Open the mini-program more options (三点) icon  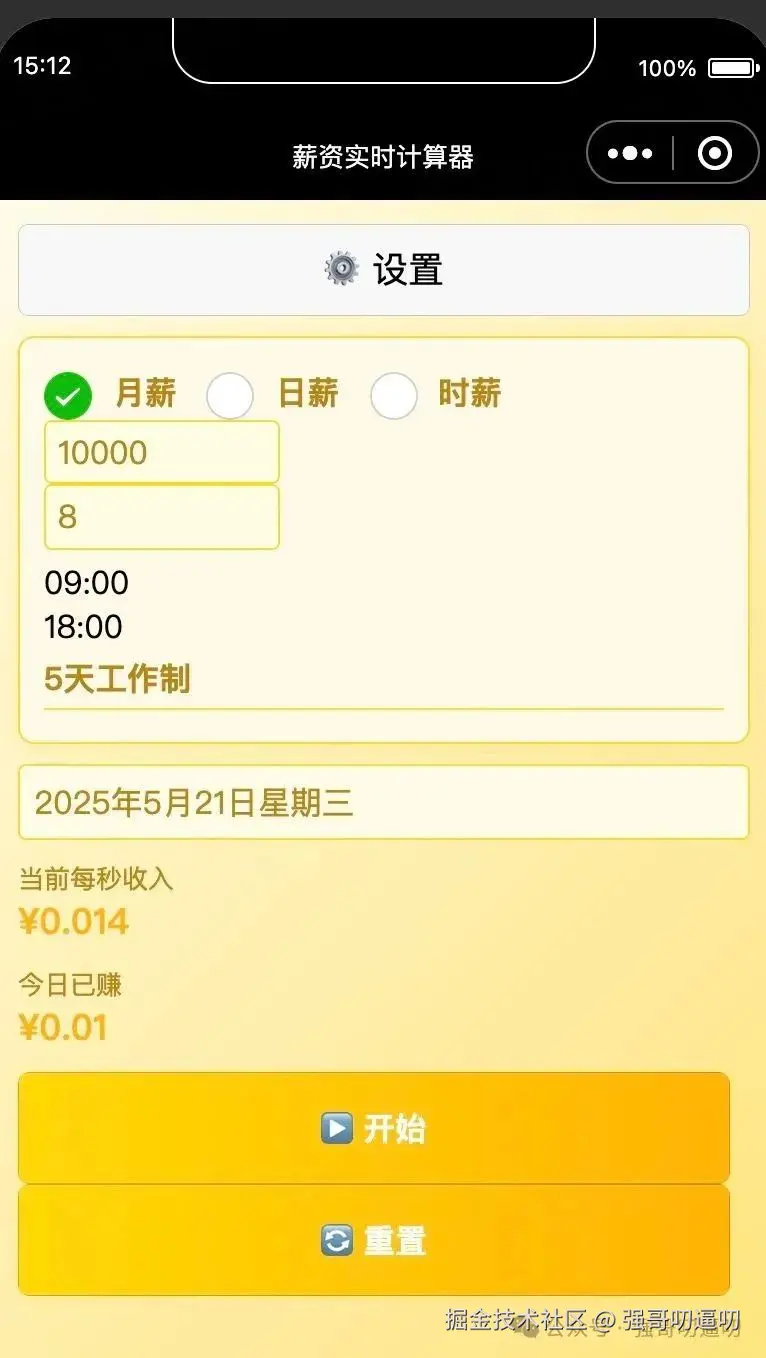click(630, 152)
